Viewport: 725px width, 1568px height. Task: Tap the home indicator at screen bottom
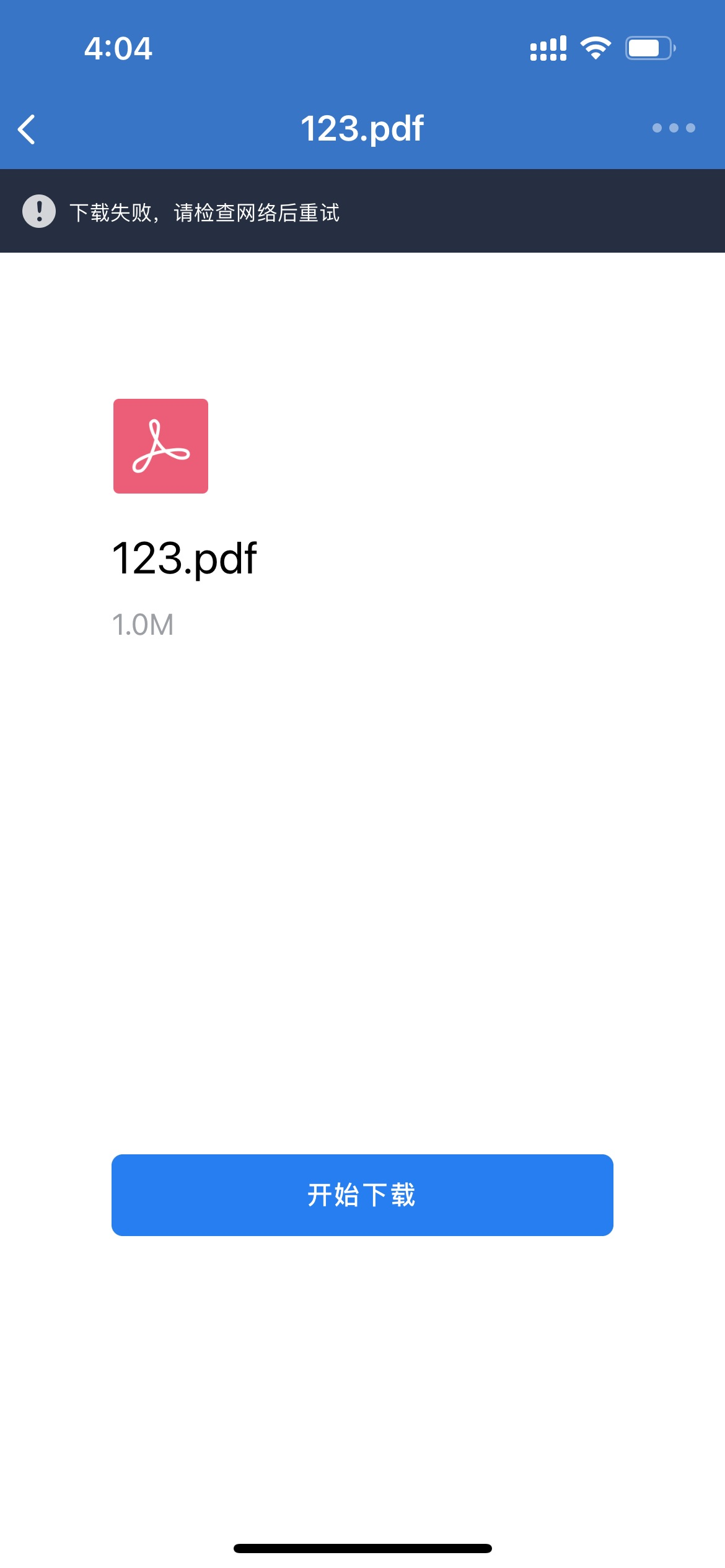coord(362,1547)
